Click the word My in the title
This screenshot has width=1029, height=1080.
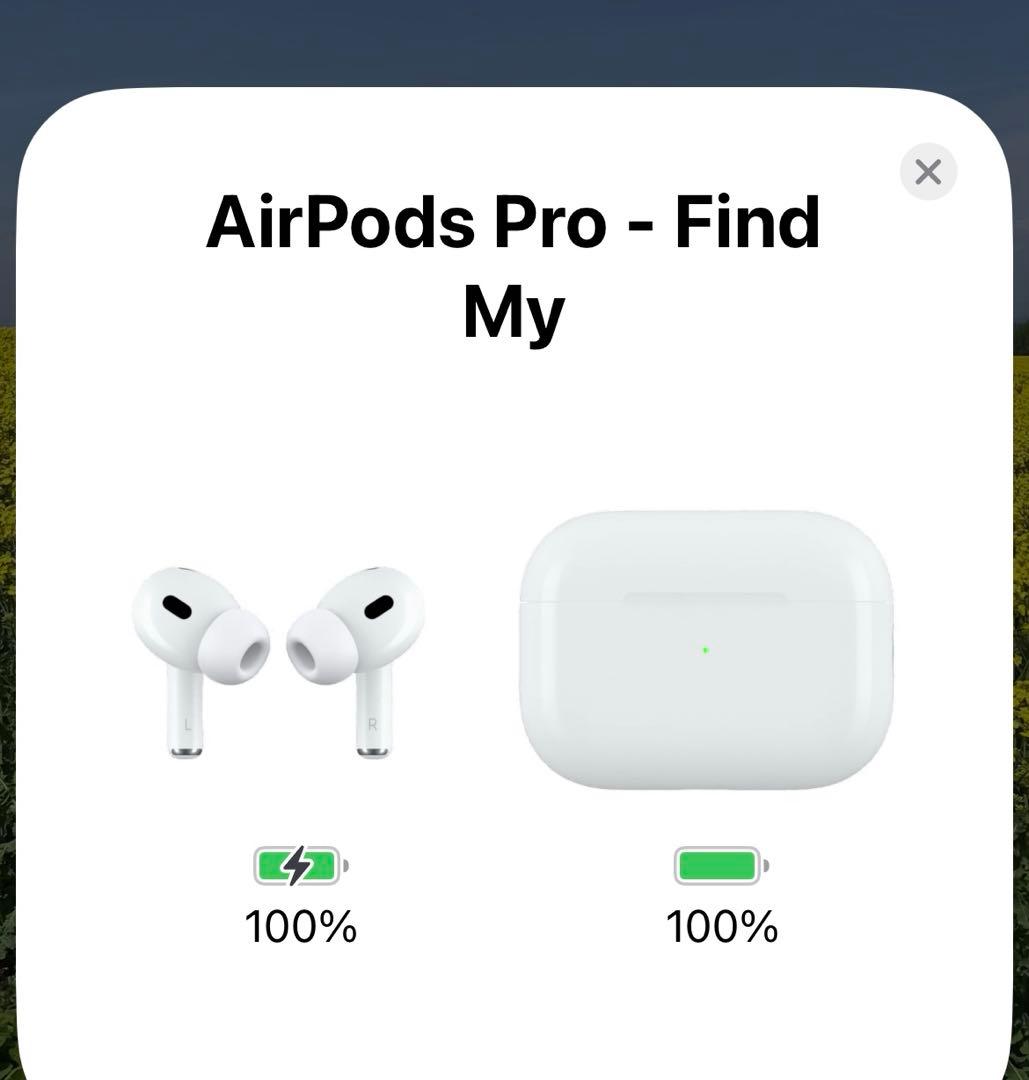(513, 311)
